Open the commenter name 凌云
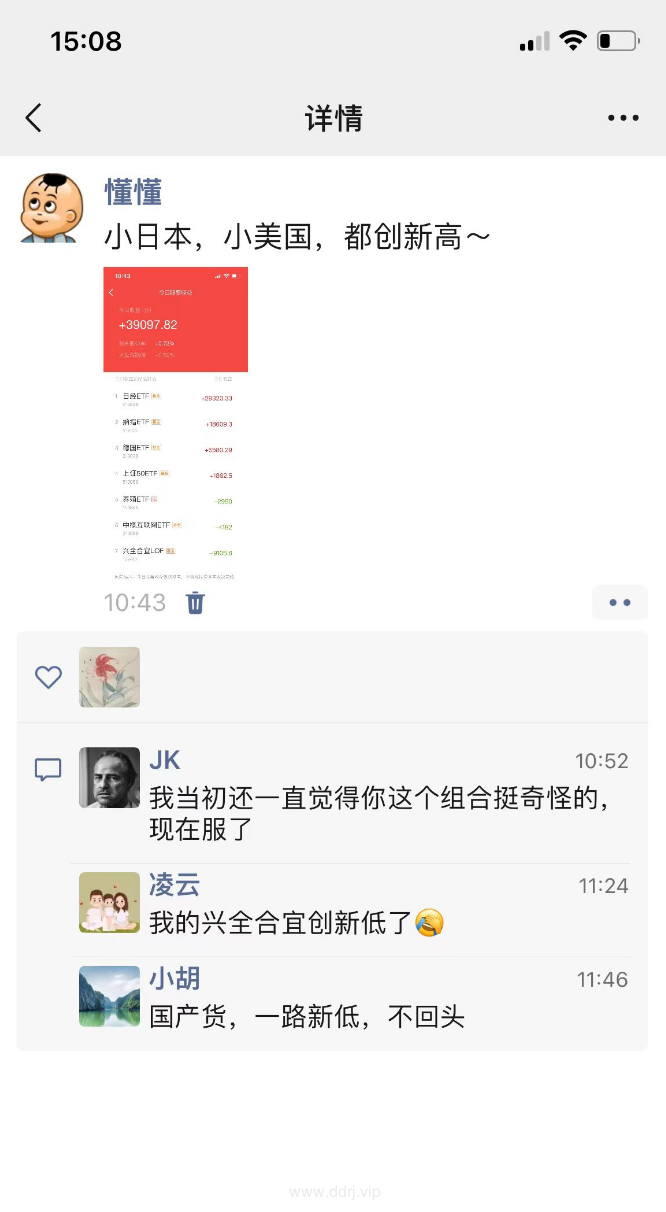The image size is (666, 1212). [x=174, y=884]
